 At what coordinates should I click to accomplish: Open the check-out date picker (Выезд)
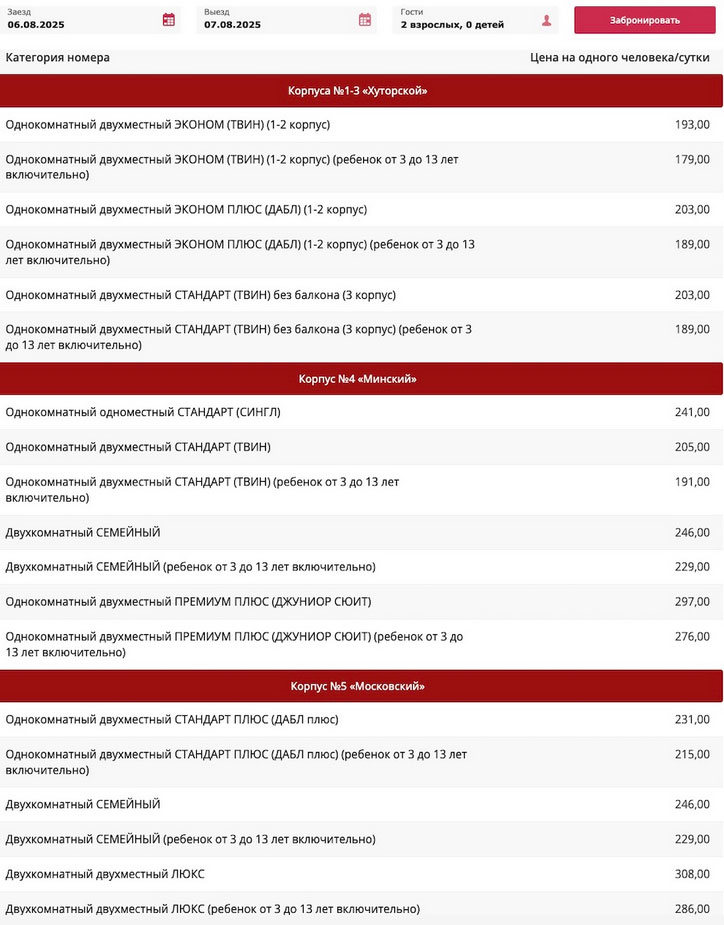click(287, 19)
